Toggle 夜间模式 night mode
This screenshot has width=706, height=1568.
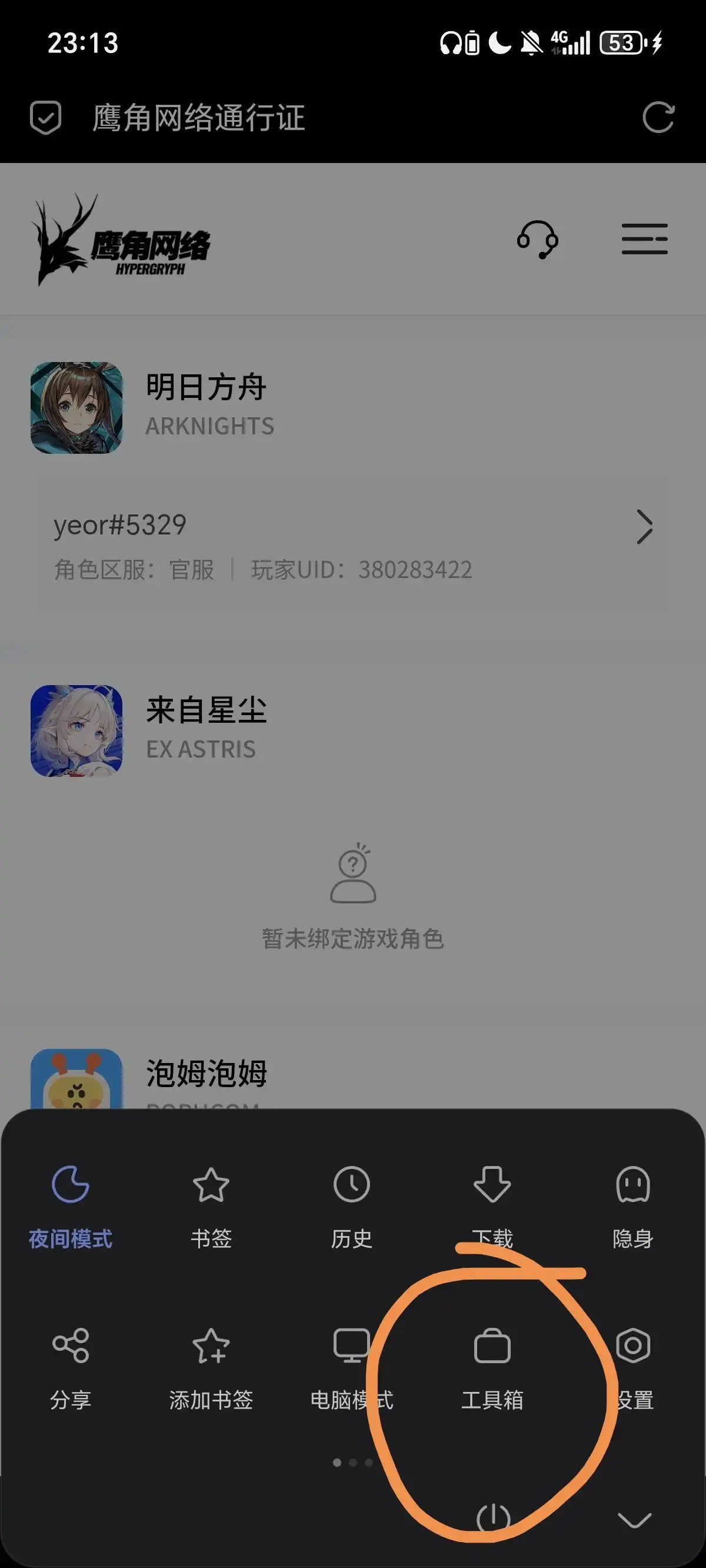[71, 1201]
